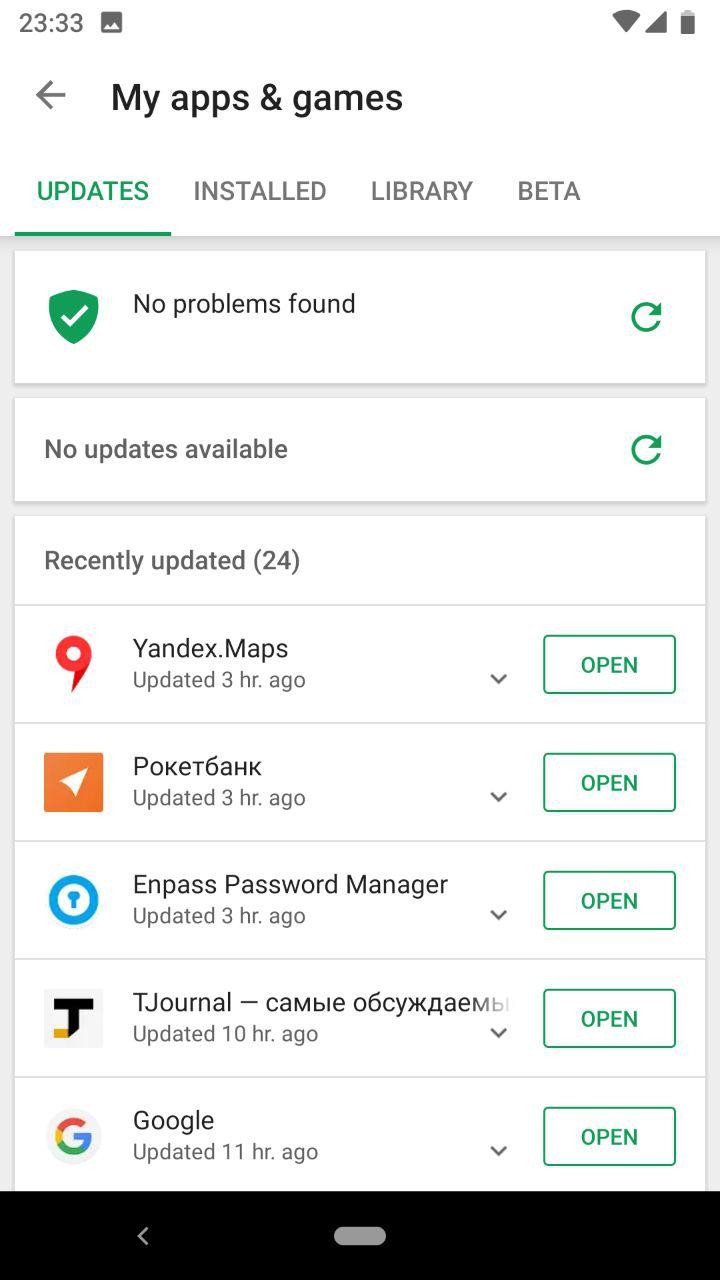
Task: Switch to the Installed tab
Action: pos(260,191)
